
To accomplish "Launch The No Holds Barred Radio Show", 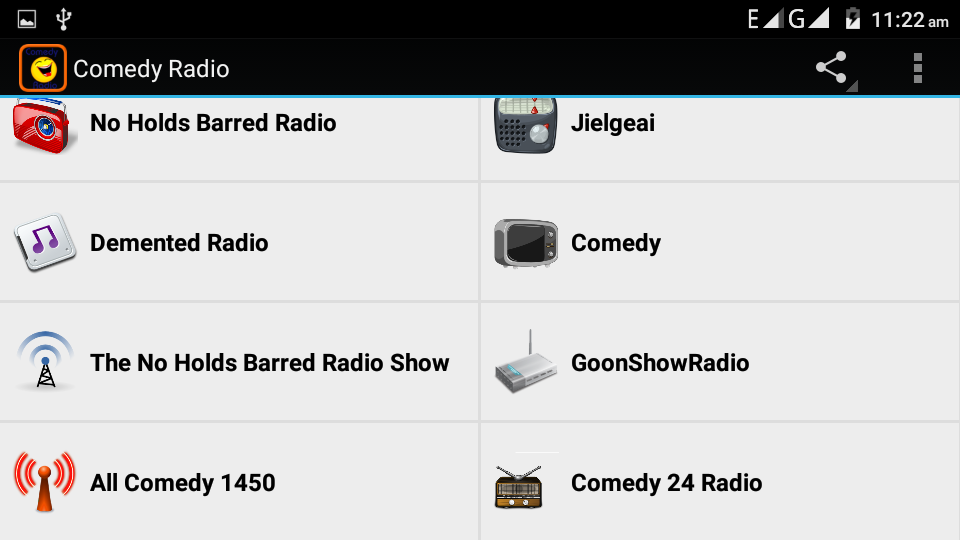I will click(239, 363).
